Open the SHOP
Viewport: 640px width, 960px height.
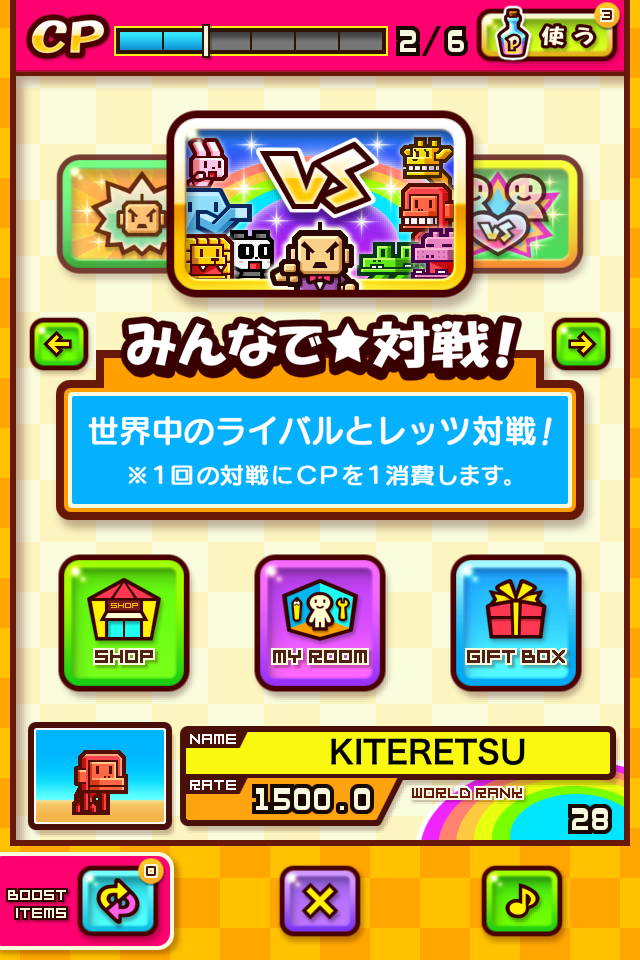tap(124, 622)
